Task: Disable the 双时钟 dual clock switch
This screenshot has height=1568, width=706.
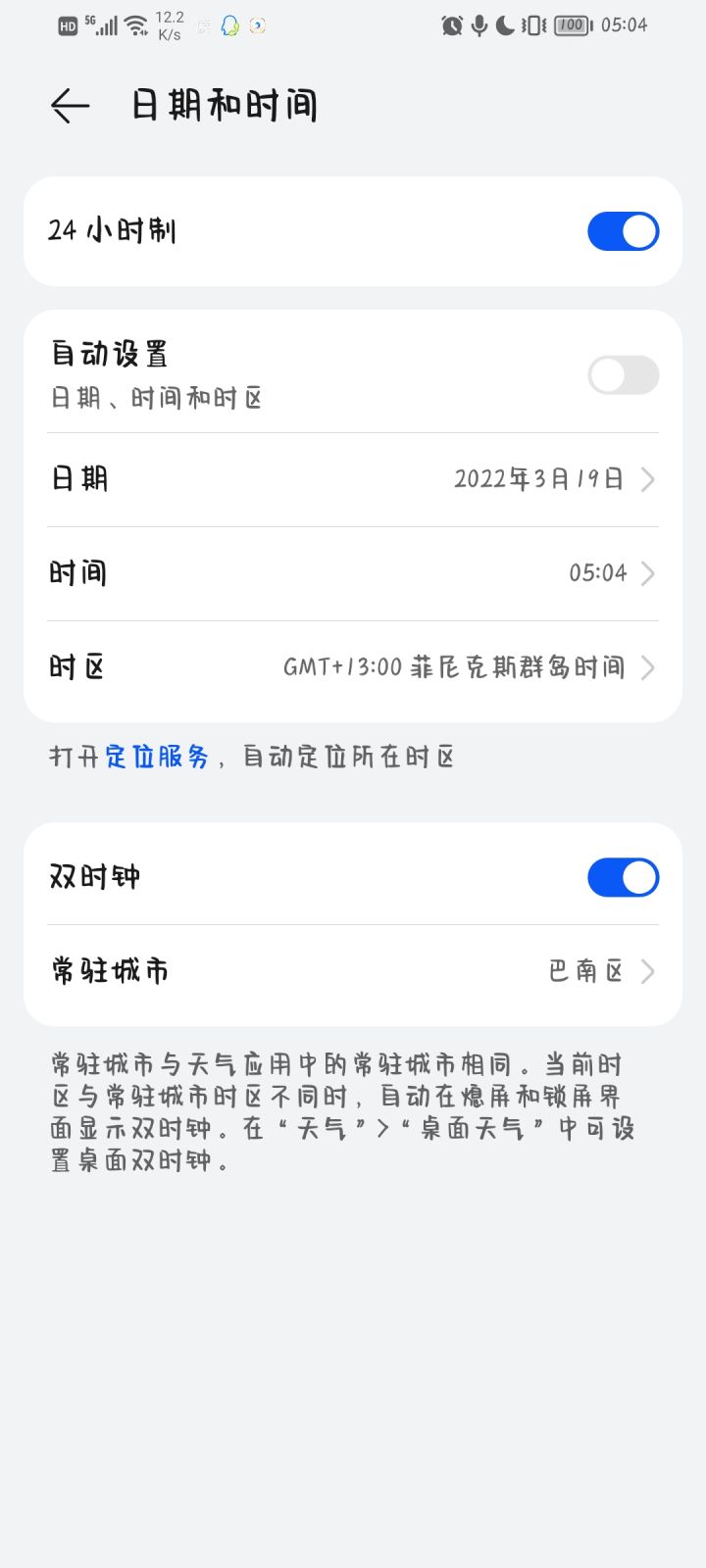Action: (x=623, y=877)
